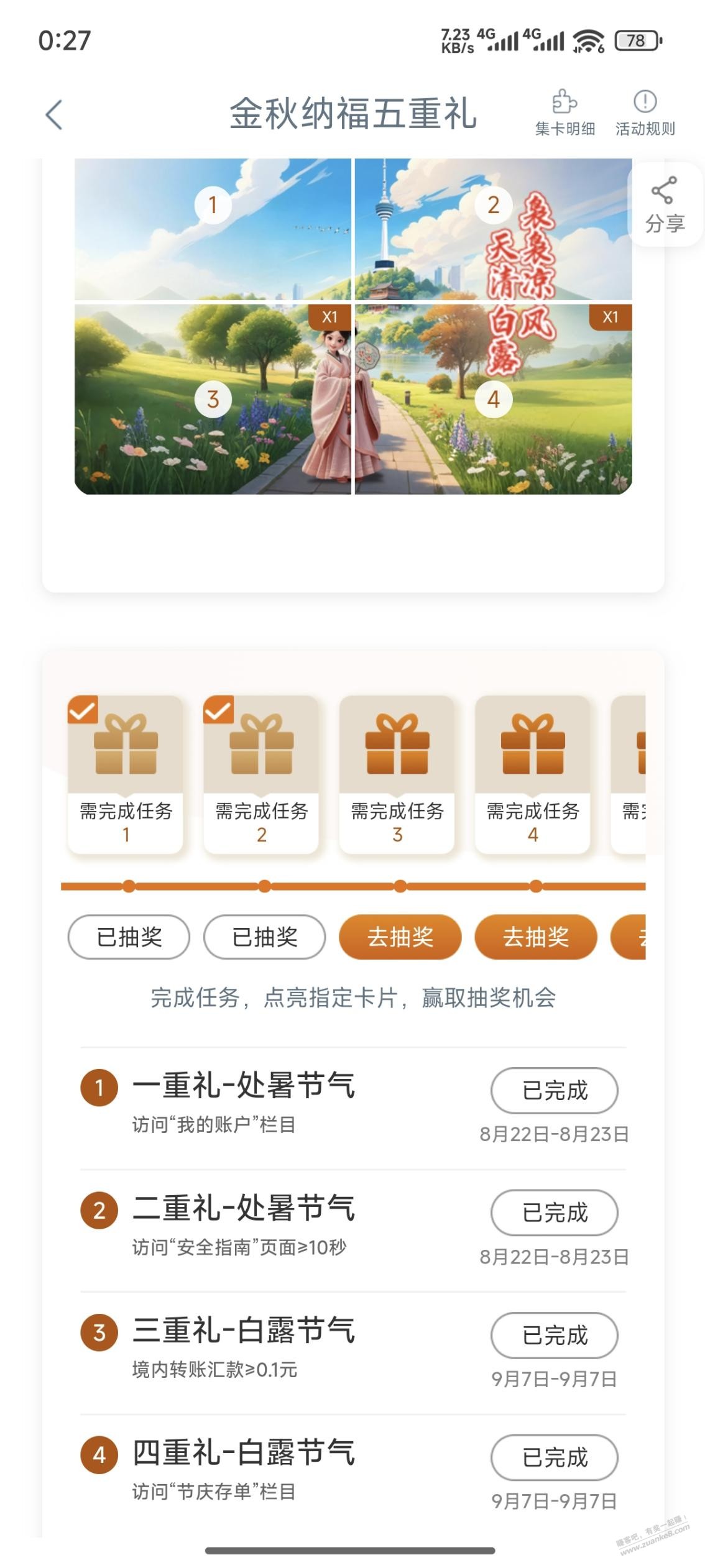Select puzzle card piece 3

click(x=213, y=399)
